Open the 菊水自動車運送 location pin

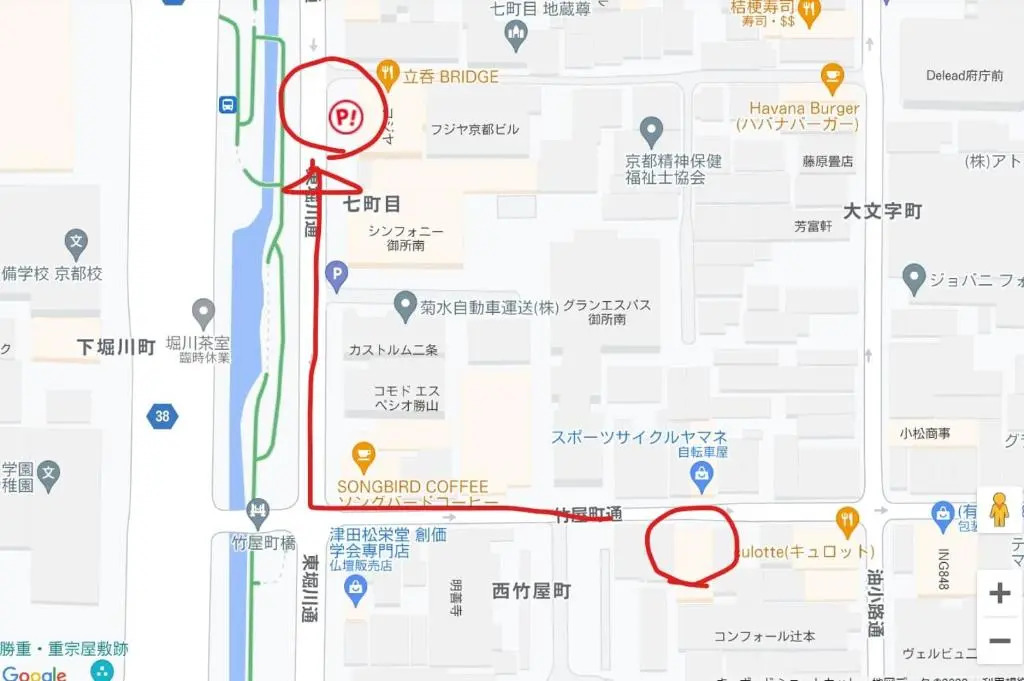pyautogui.click(x=405, y=304)
